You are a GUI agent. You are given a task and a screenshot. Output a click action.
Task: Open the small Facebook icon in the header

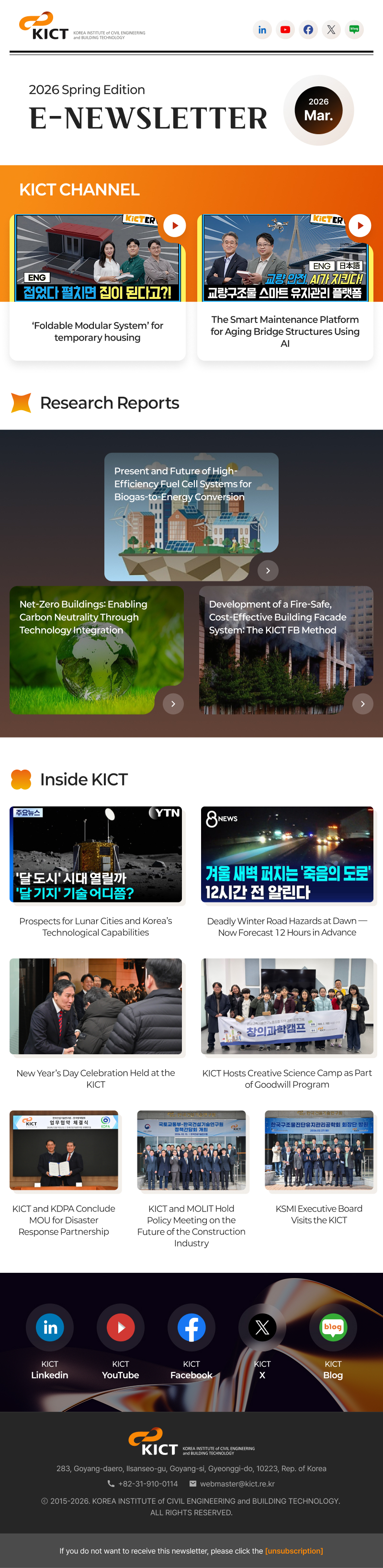tap(308, 30)
